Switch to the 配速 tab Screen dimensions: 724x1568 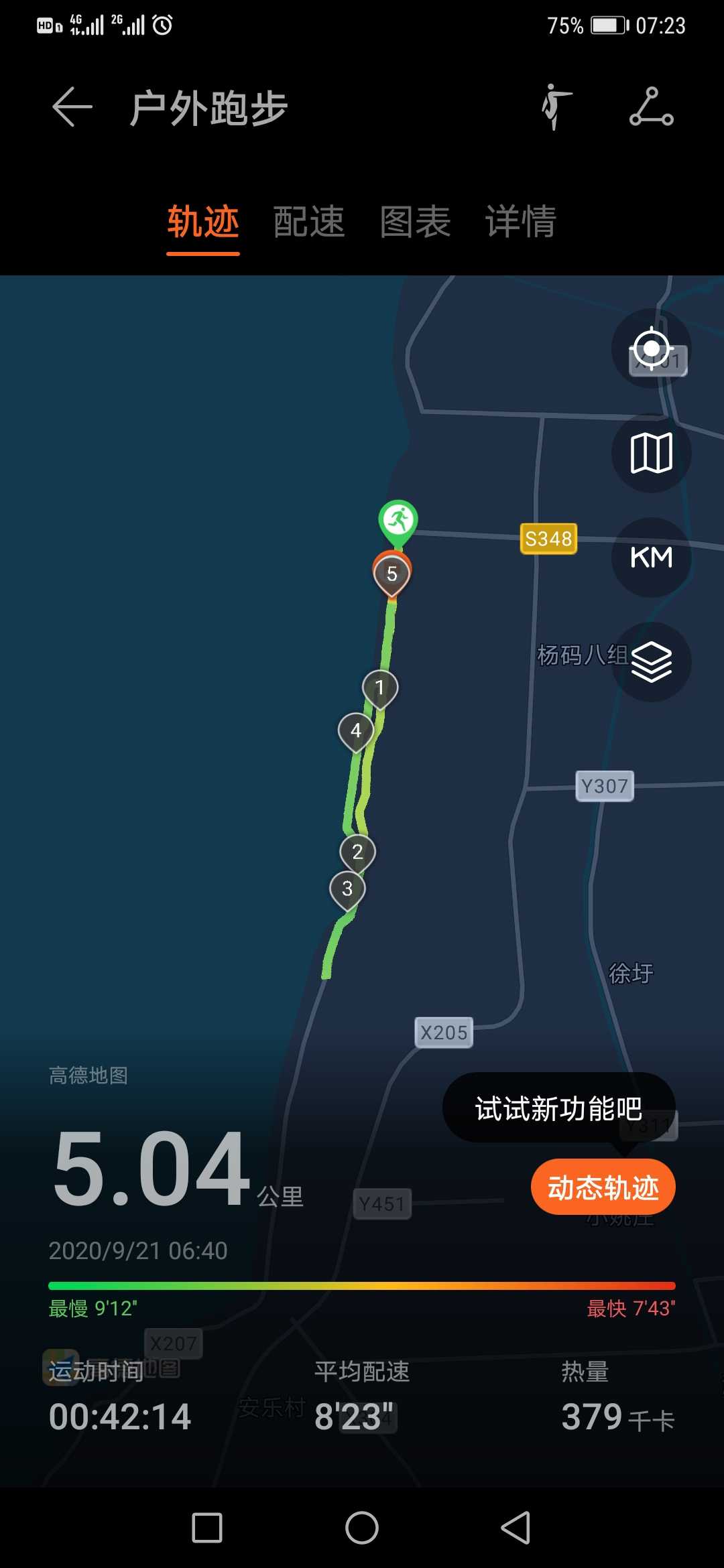pos(309,222)
